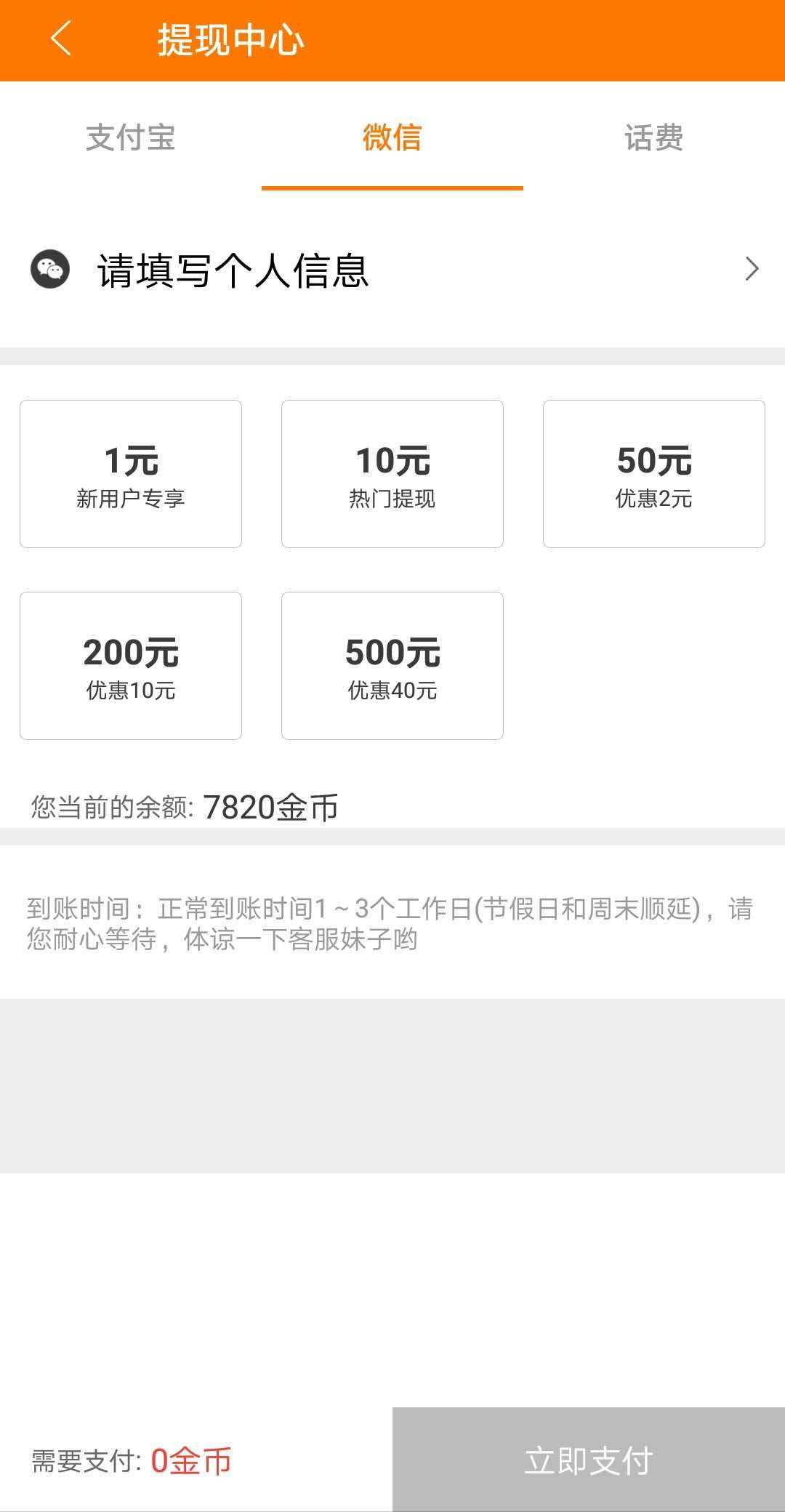Open 请填写个人信息 row
The width and height of the screenshot is (785, 1512).
[x=392, y=270]
